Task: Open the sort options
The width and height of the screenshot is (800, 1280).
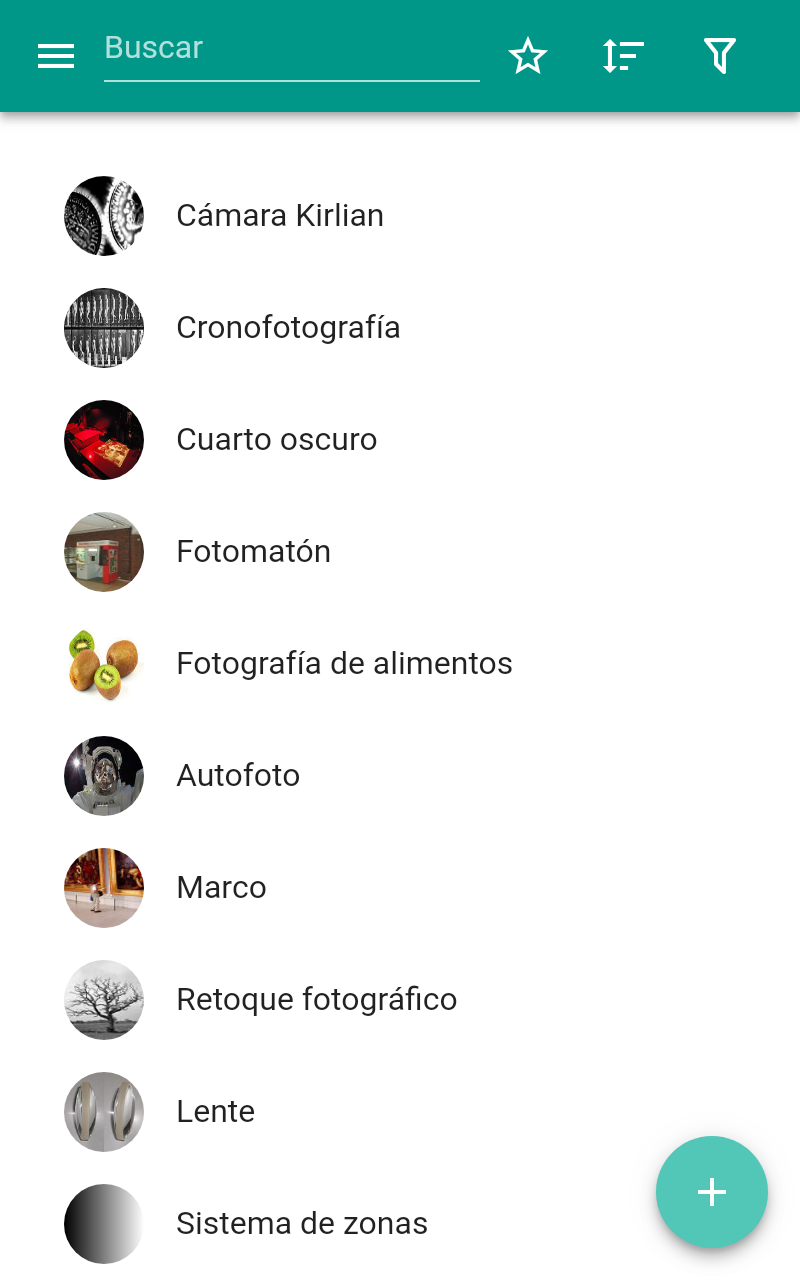Action: [x=623, y=56]
